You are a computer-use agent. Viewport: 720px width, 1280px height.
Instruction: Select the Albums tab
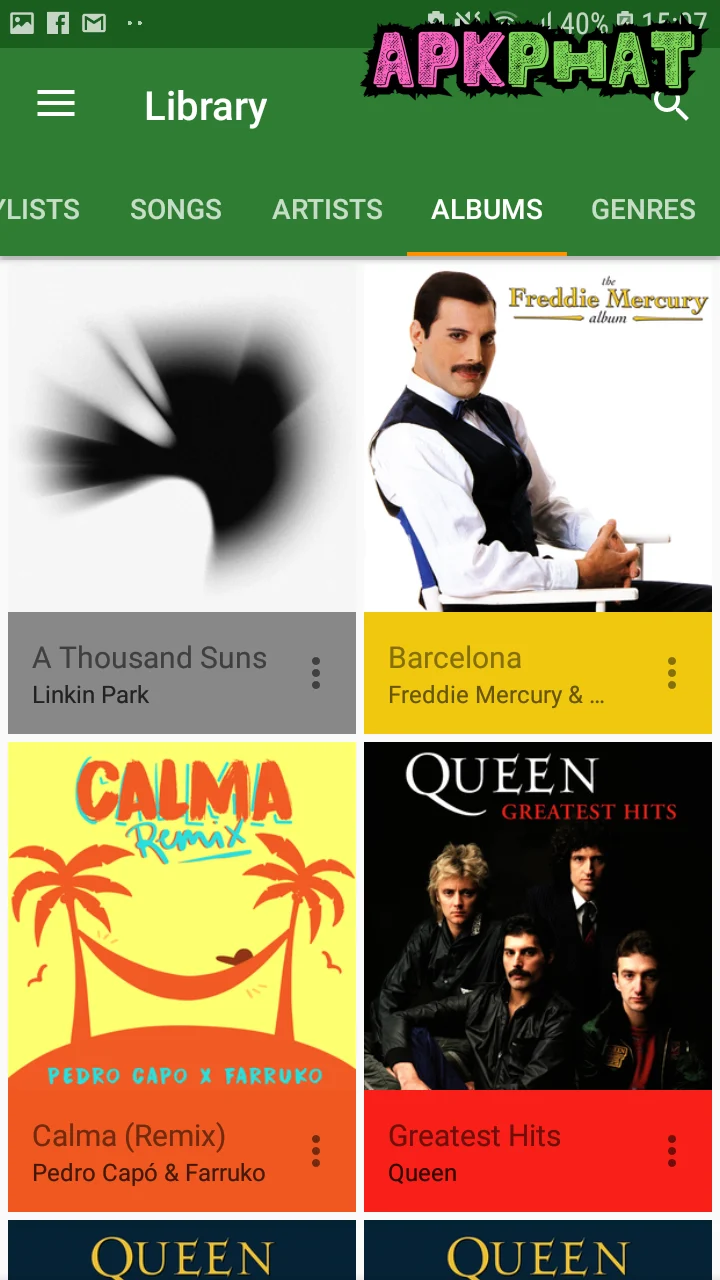click(x=487, y=209)
